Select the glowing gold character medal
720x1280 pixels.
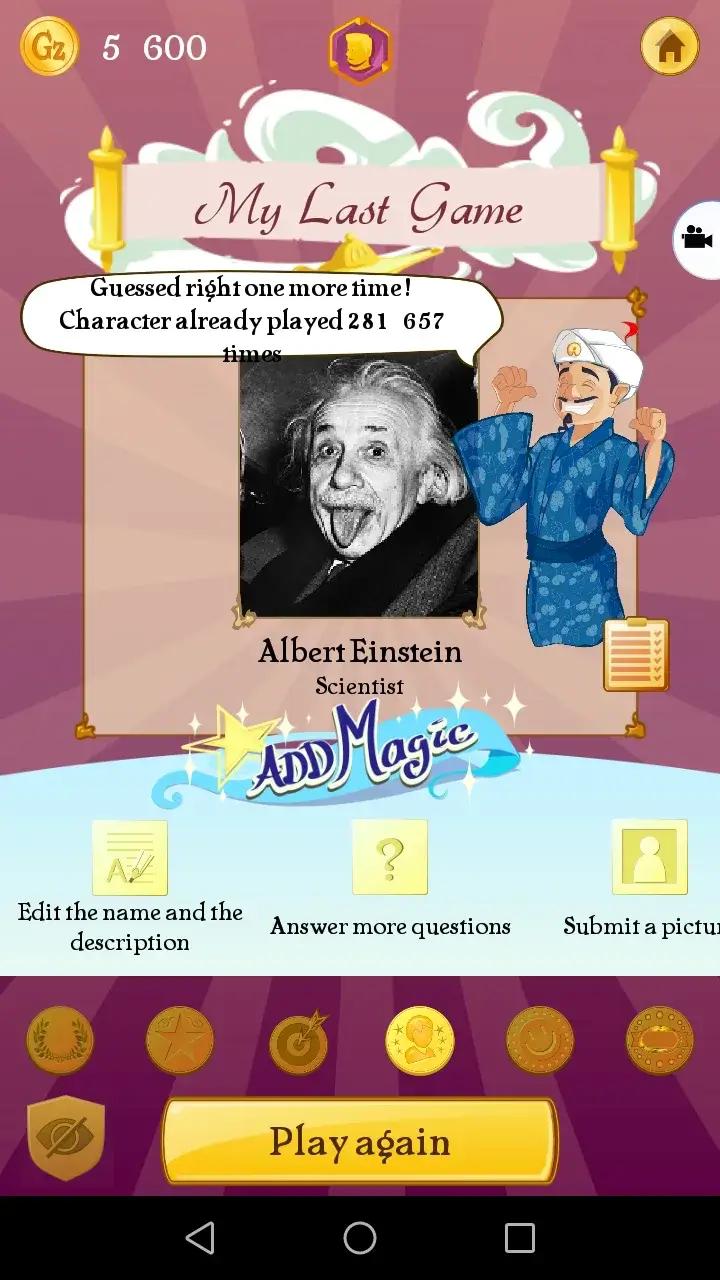coord(419,1040)
